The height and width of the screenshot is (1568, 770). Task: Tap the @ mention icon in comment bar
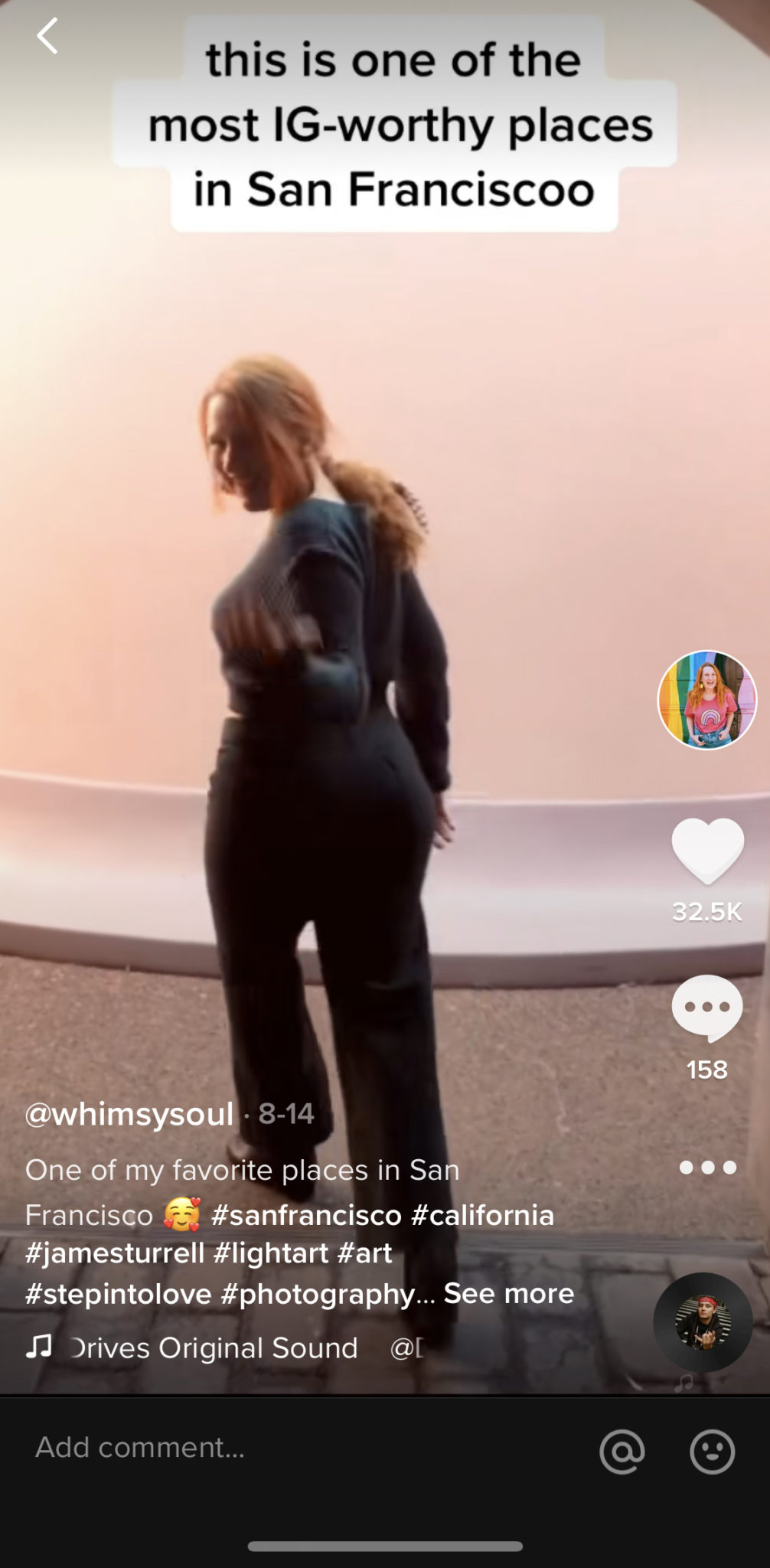pyautogui.click(x=623, y=1447)
